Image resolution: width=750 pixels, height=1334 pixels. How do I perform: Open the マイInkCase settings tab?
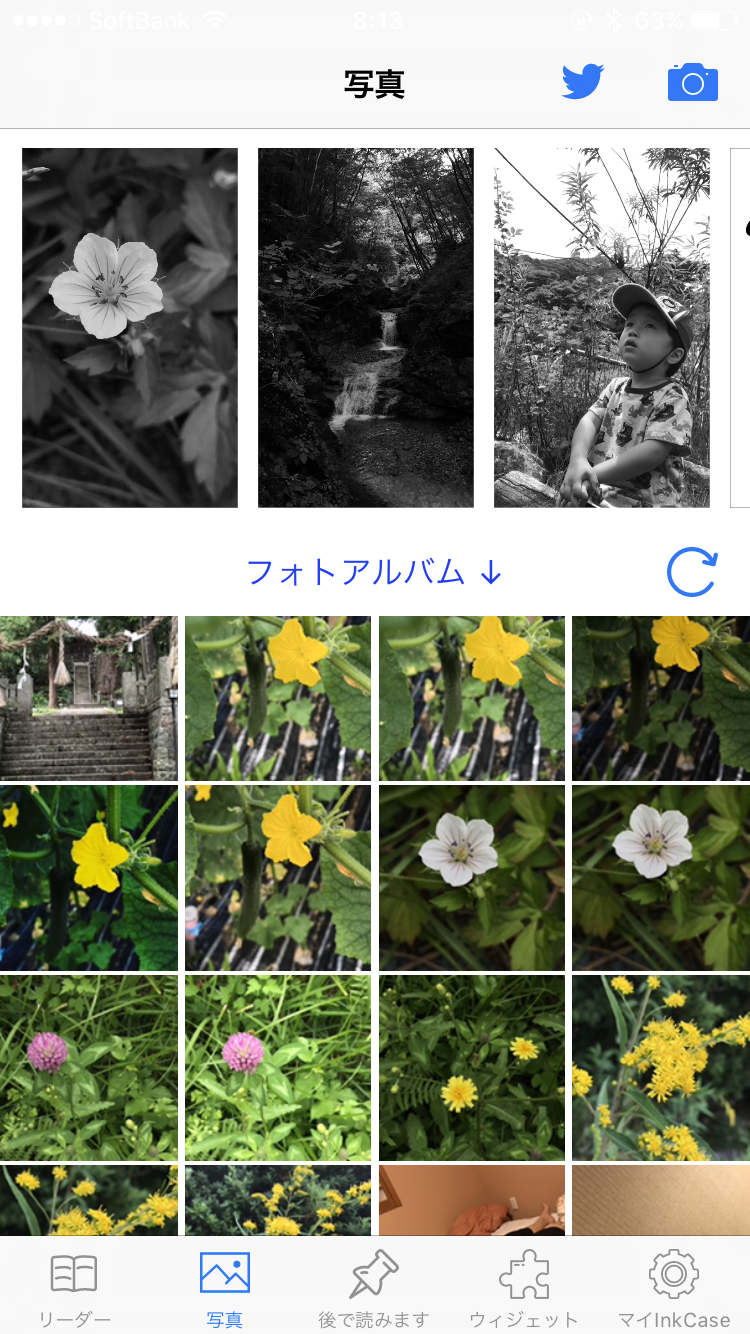point(673,1288)
